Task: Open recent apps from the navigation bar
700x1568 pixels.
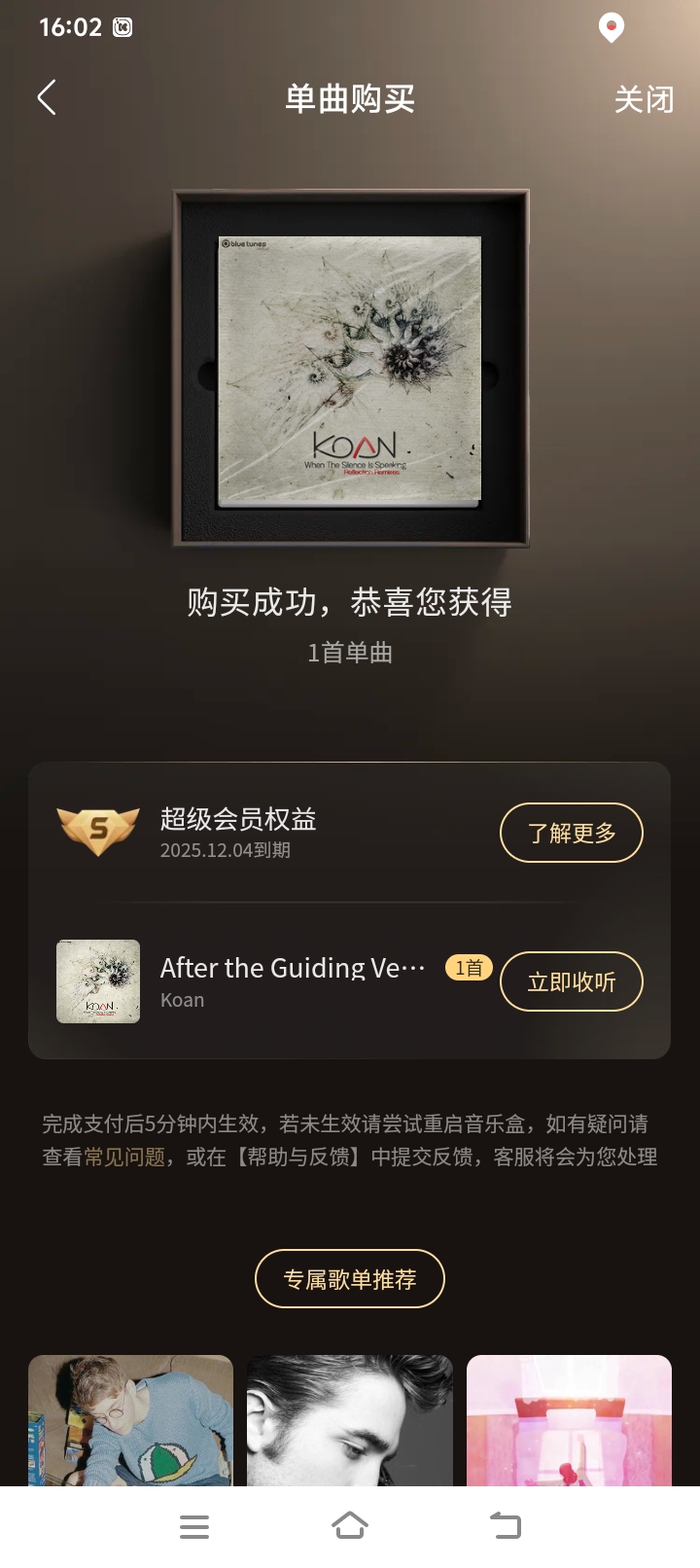Action: pos(194,1526)
